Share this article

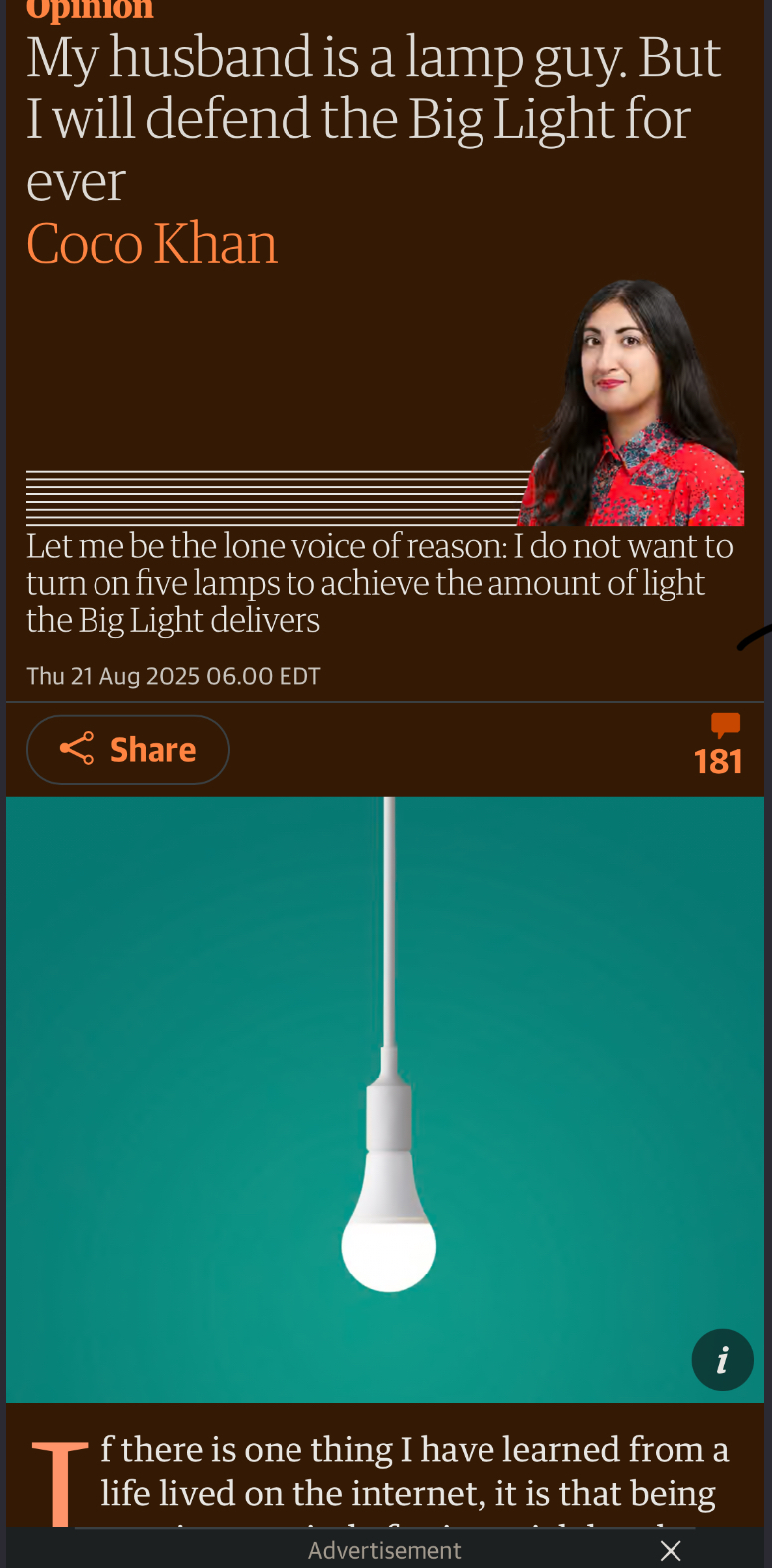click(x=127, y=749)
